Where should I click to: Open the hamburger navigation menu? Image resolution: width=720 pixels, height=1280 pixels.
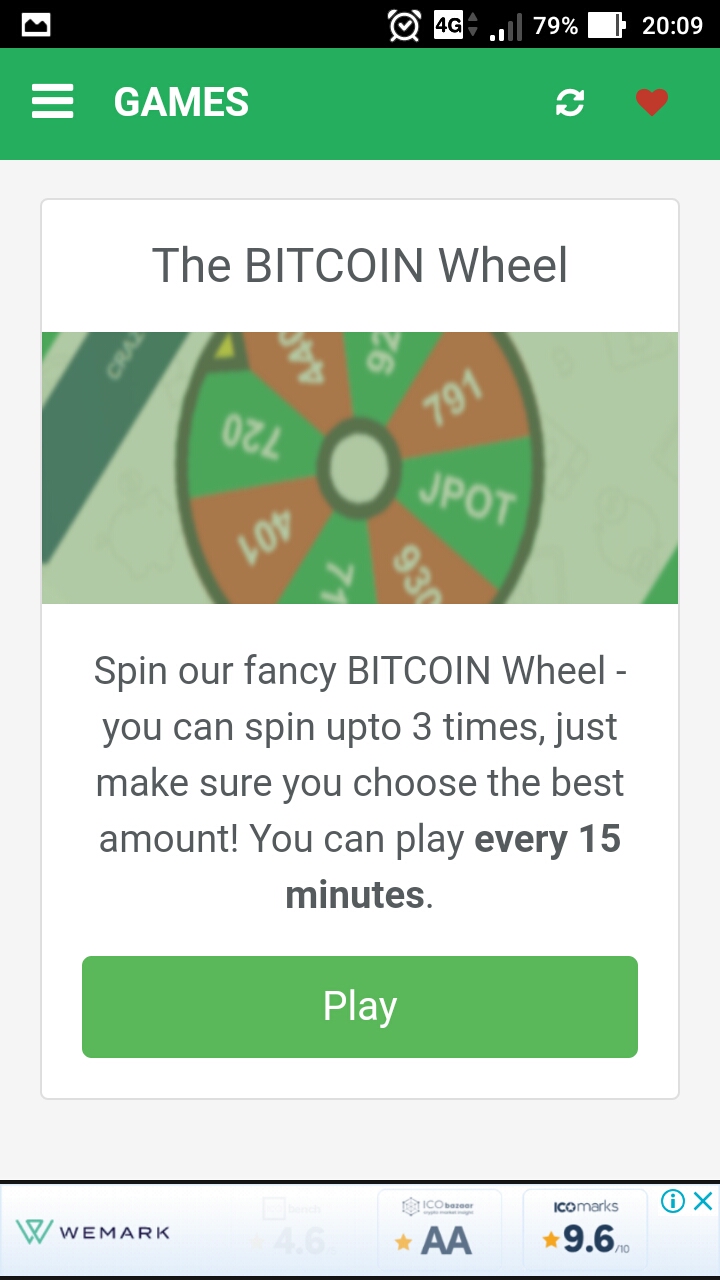(52, 102)
